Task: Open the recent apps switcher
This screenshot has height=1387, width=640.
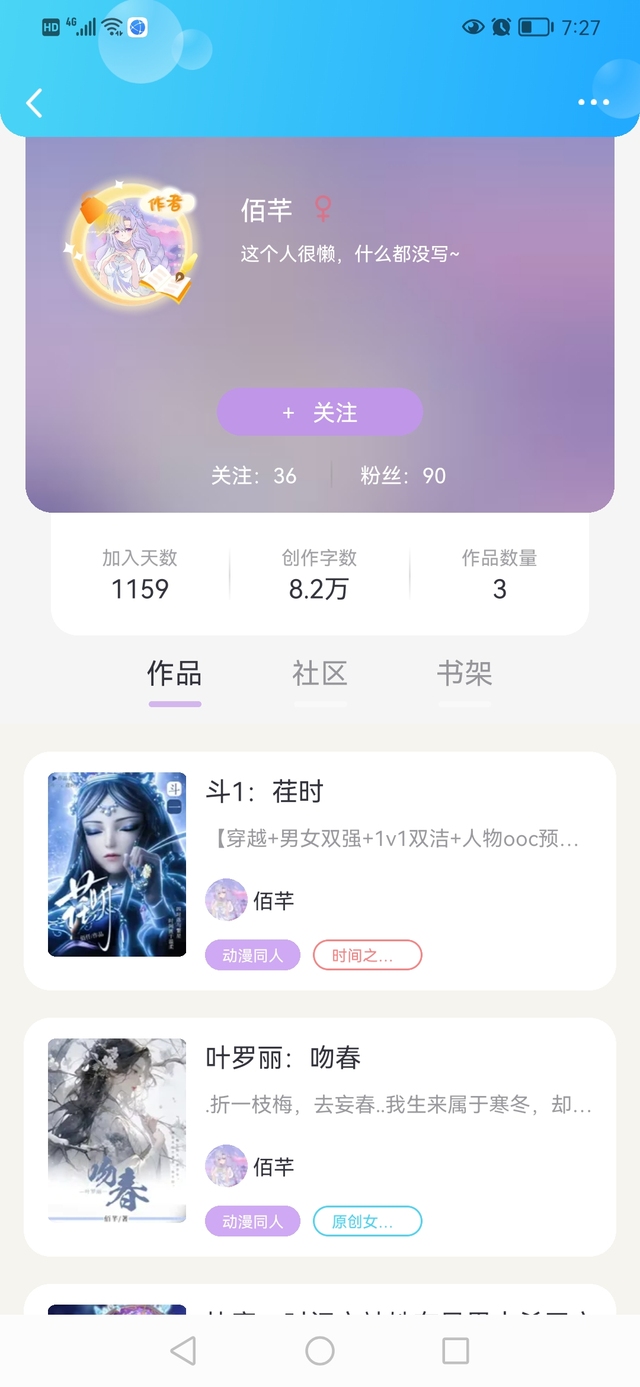Action: (x=455, y=1351)
